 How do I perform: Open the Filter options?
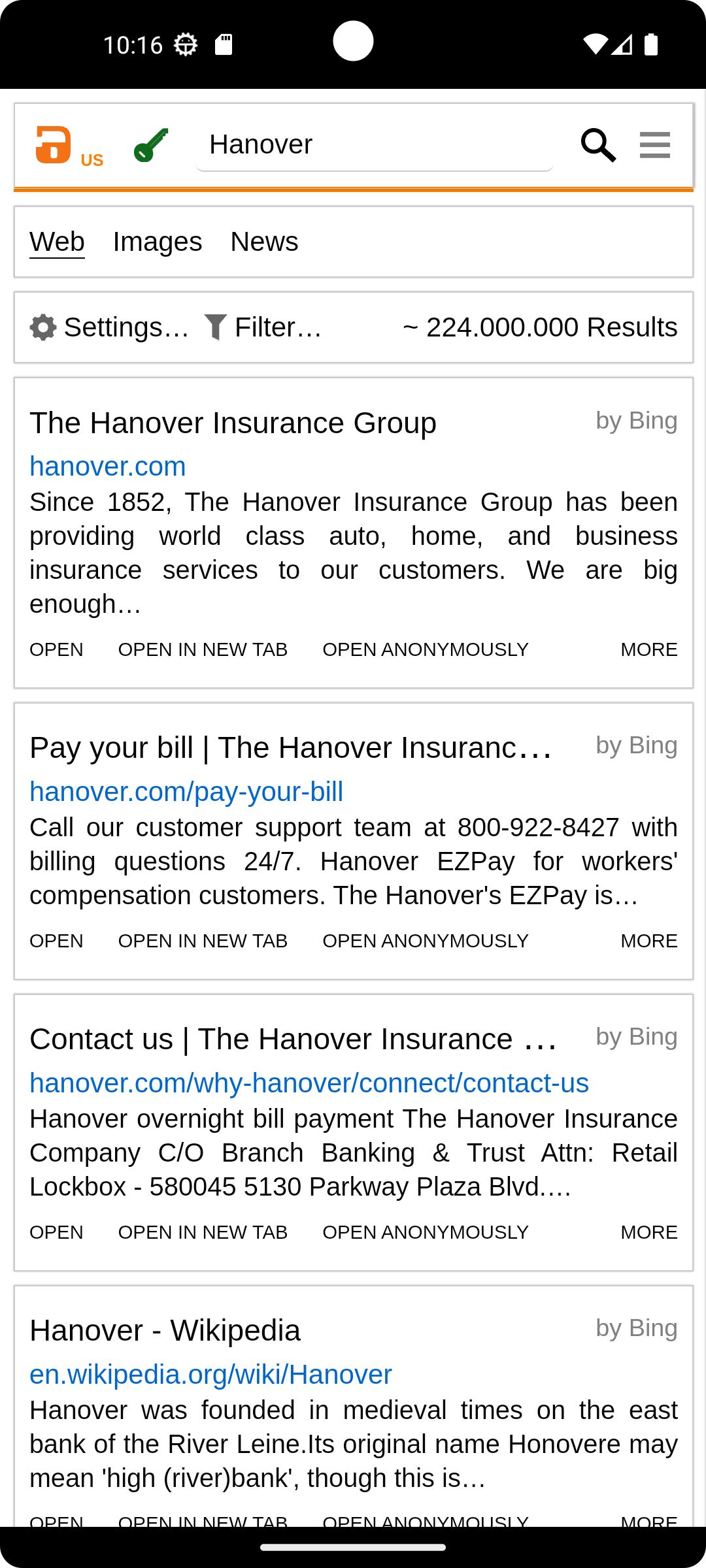(263, 327)
